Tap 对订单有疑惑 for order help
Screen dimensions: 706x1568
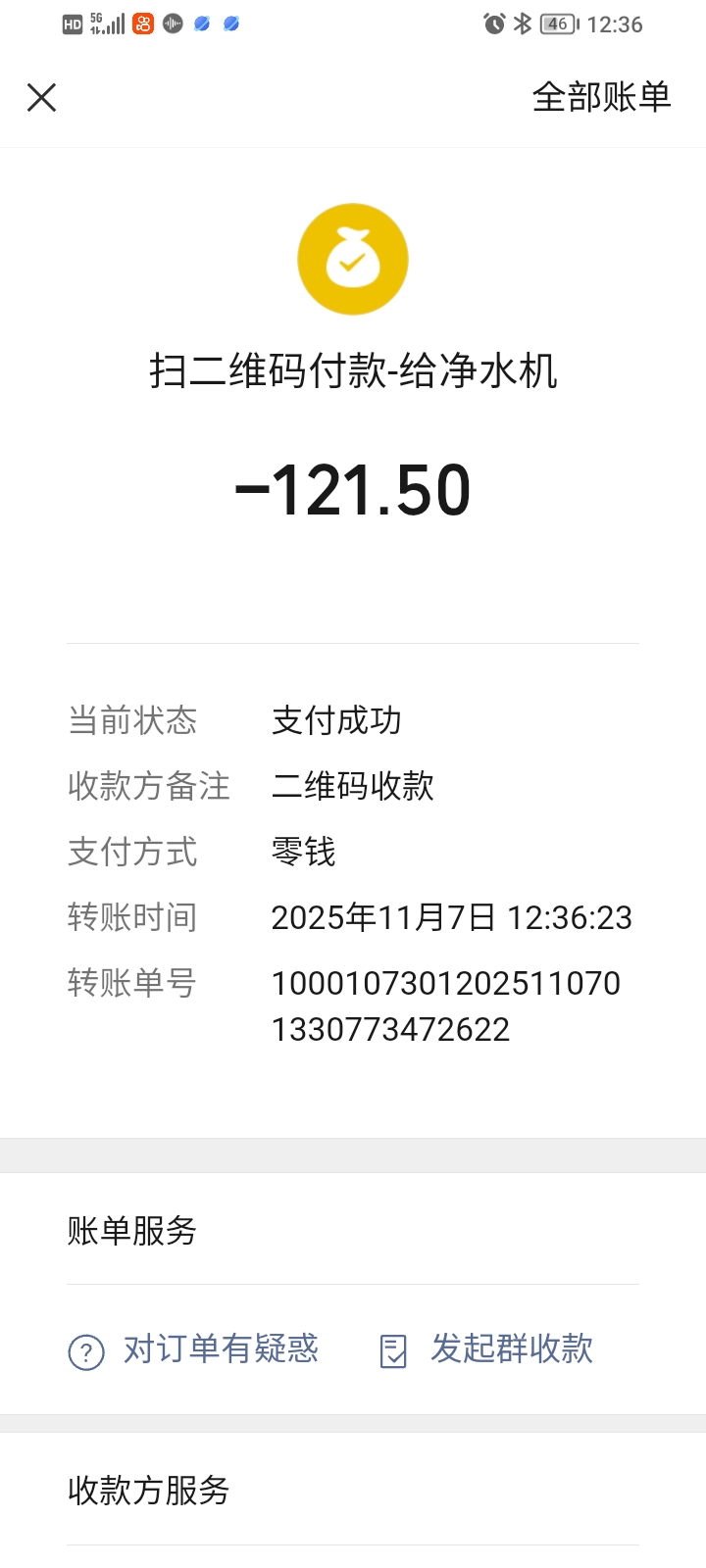tap(194, 1349)
